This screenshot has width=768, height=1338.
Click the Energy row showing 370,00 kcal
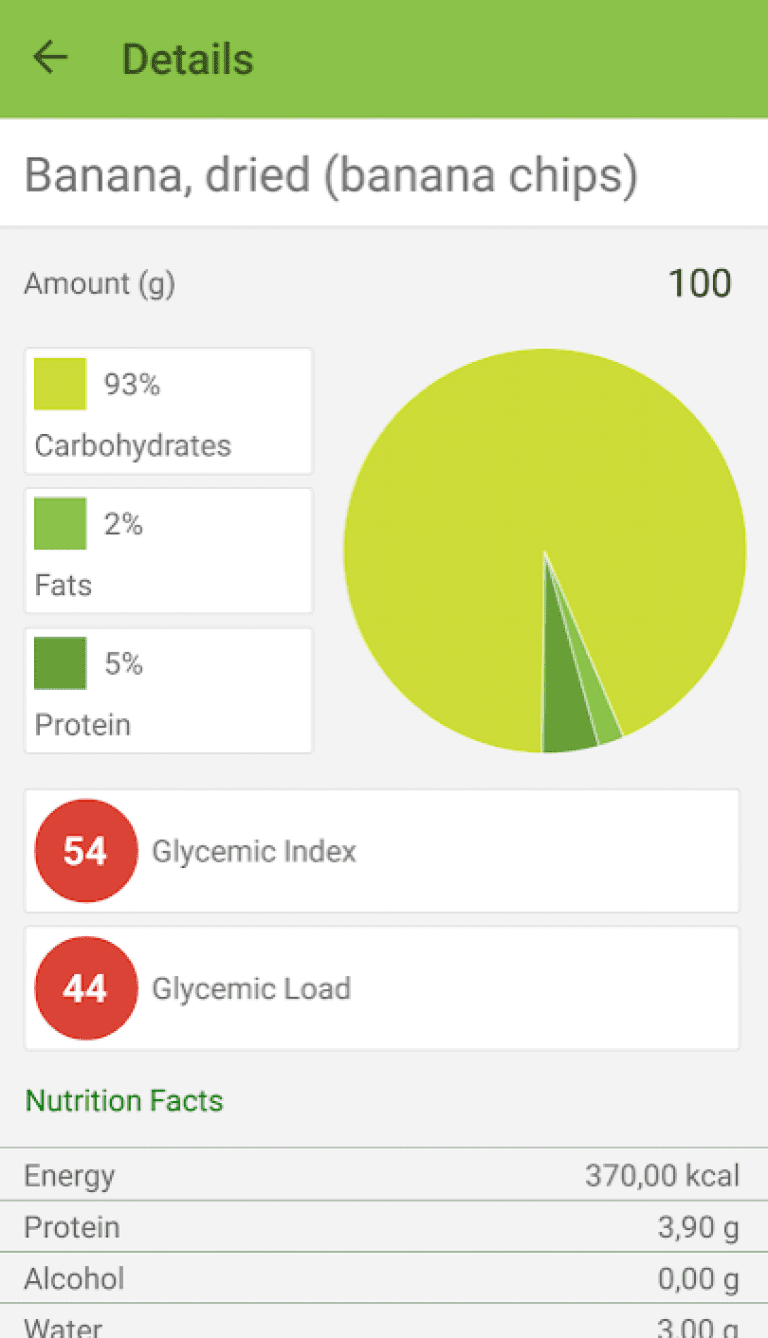tap(383, 1175)
